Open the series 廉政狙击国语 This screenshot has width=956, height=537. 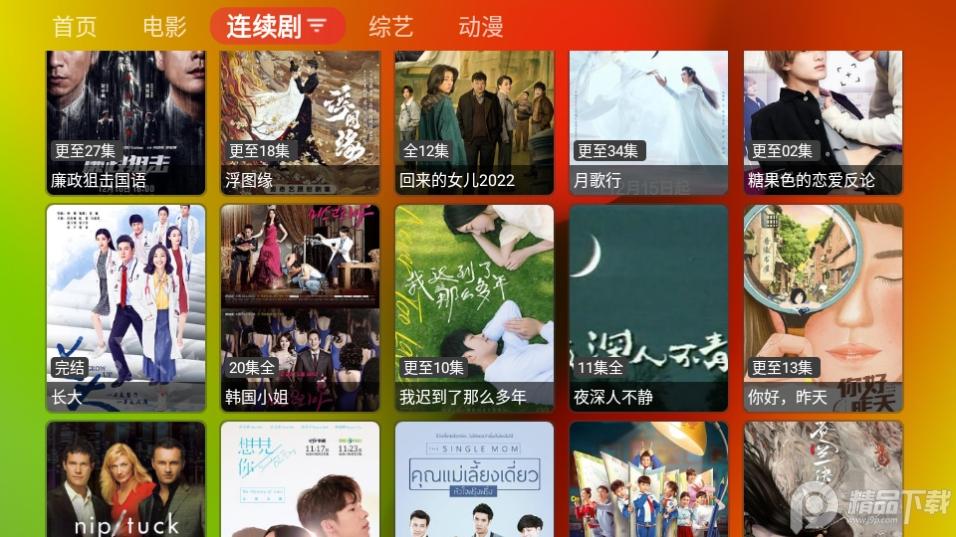point(126,121)
